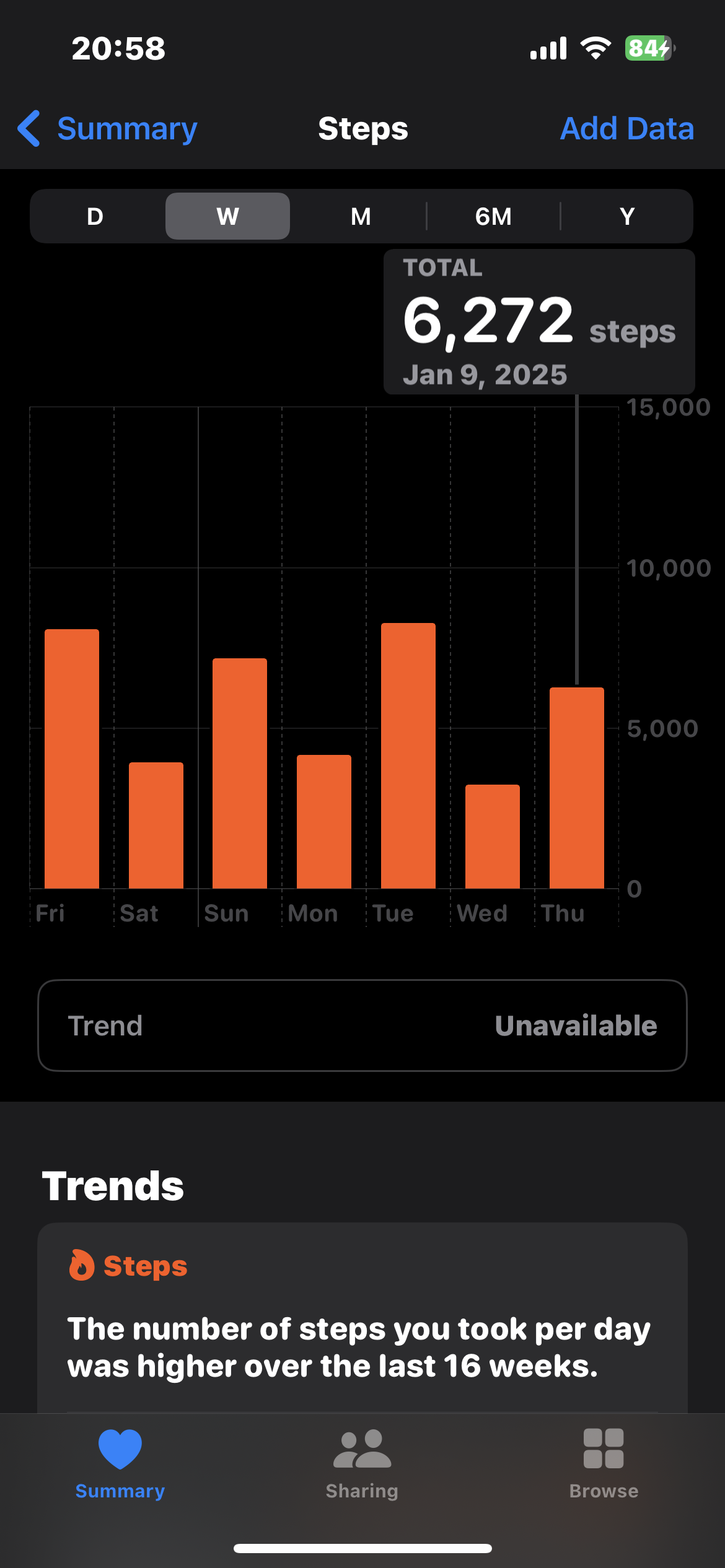Select the W week view
Screen dimensions: 725x1568
[227, 216]
